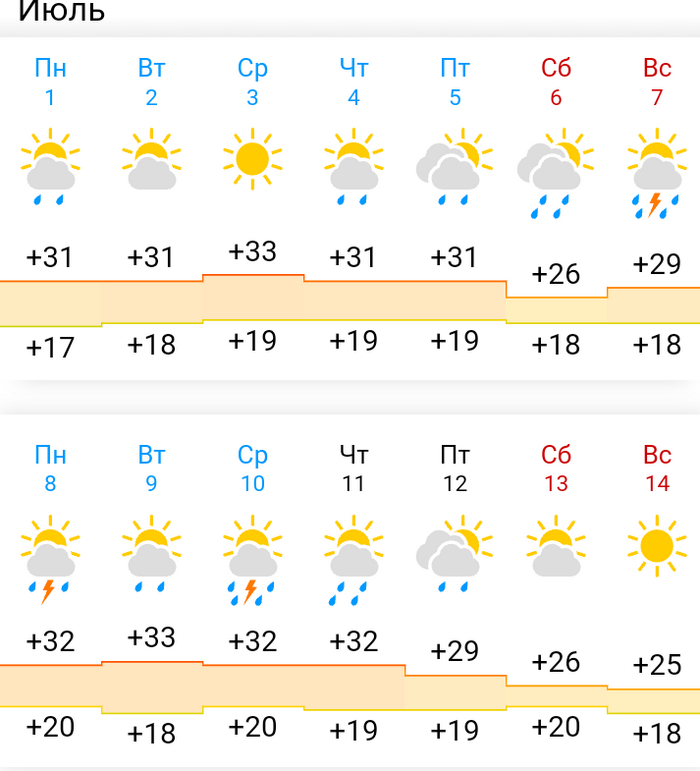Show details for Friday, July 5
The width and height of the screenshot is (700, 771).
coord(454,165)
